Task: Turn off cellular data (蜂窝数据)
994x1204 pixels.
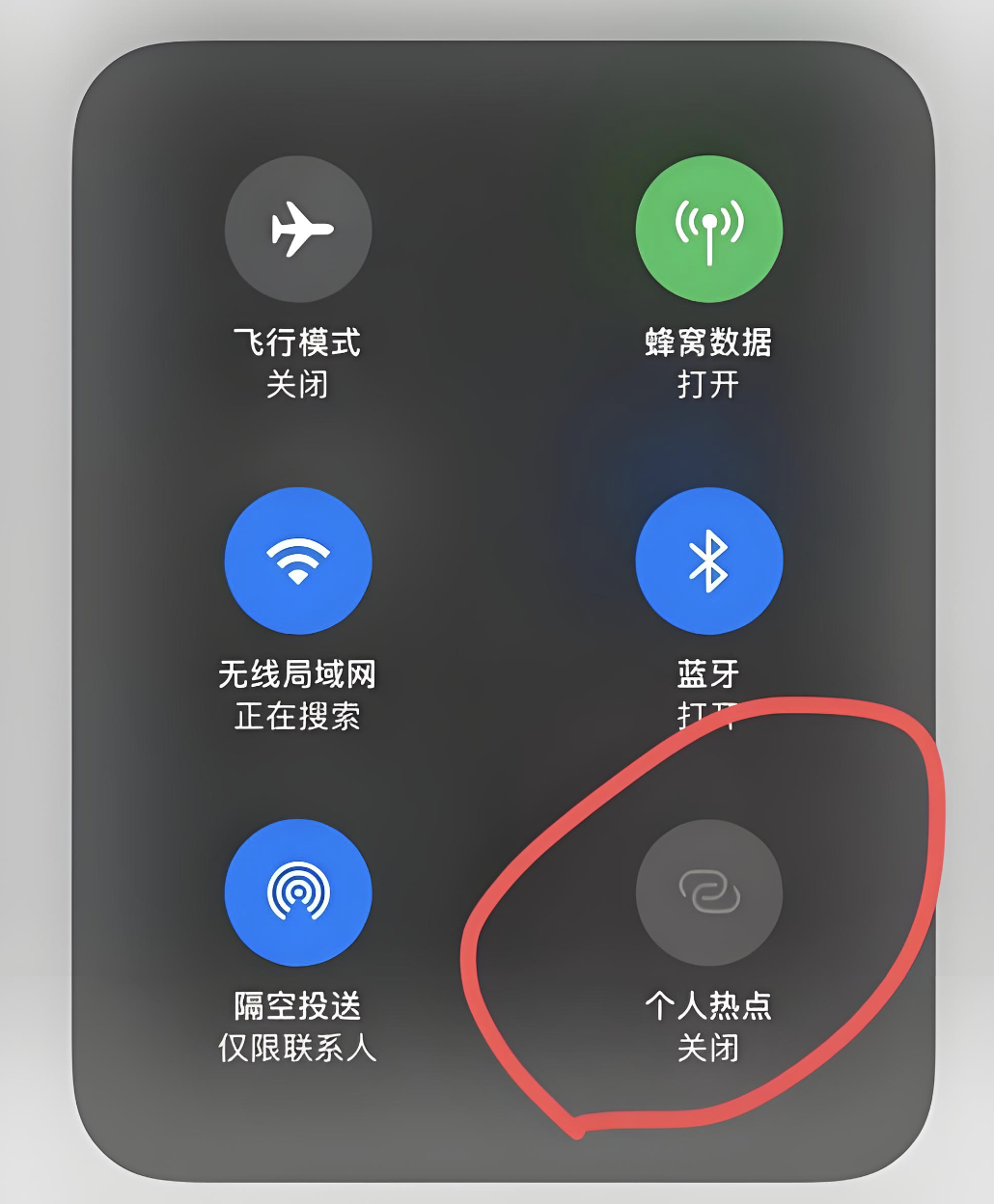Action: coord(708,230)
